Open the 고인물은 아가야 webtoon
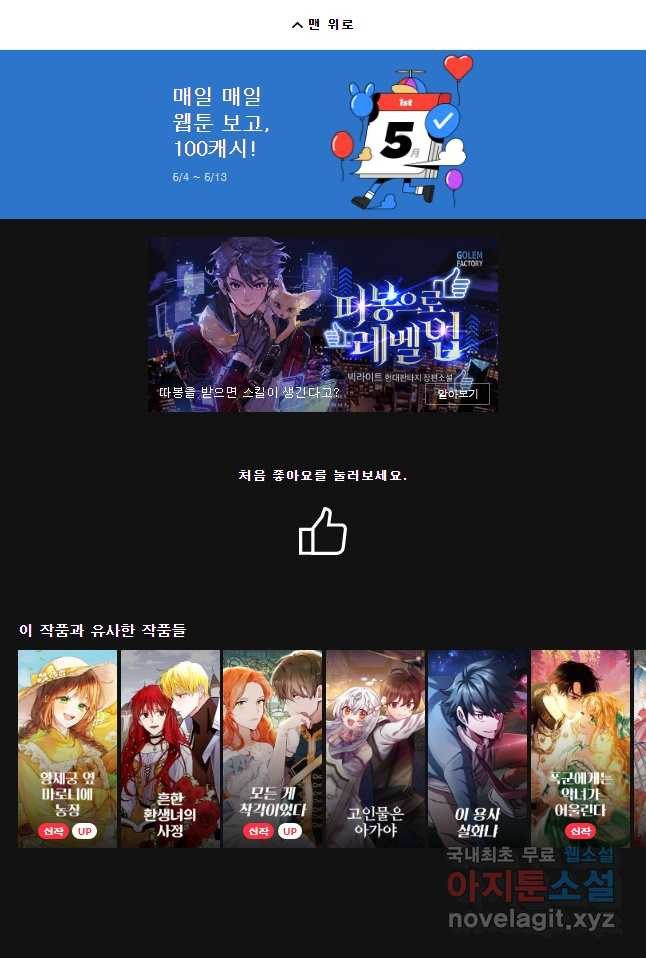Screen dimensions: 646x958 [376, 748]
